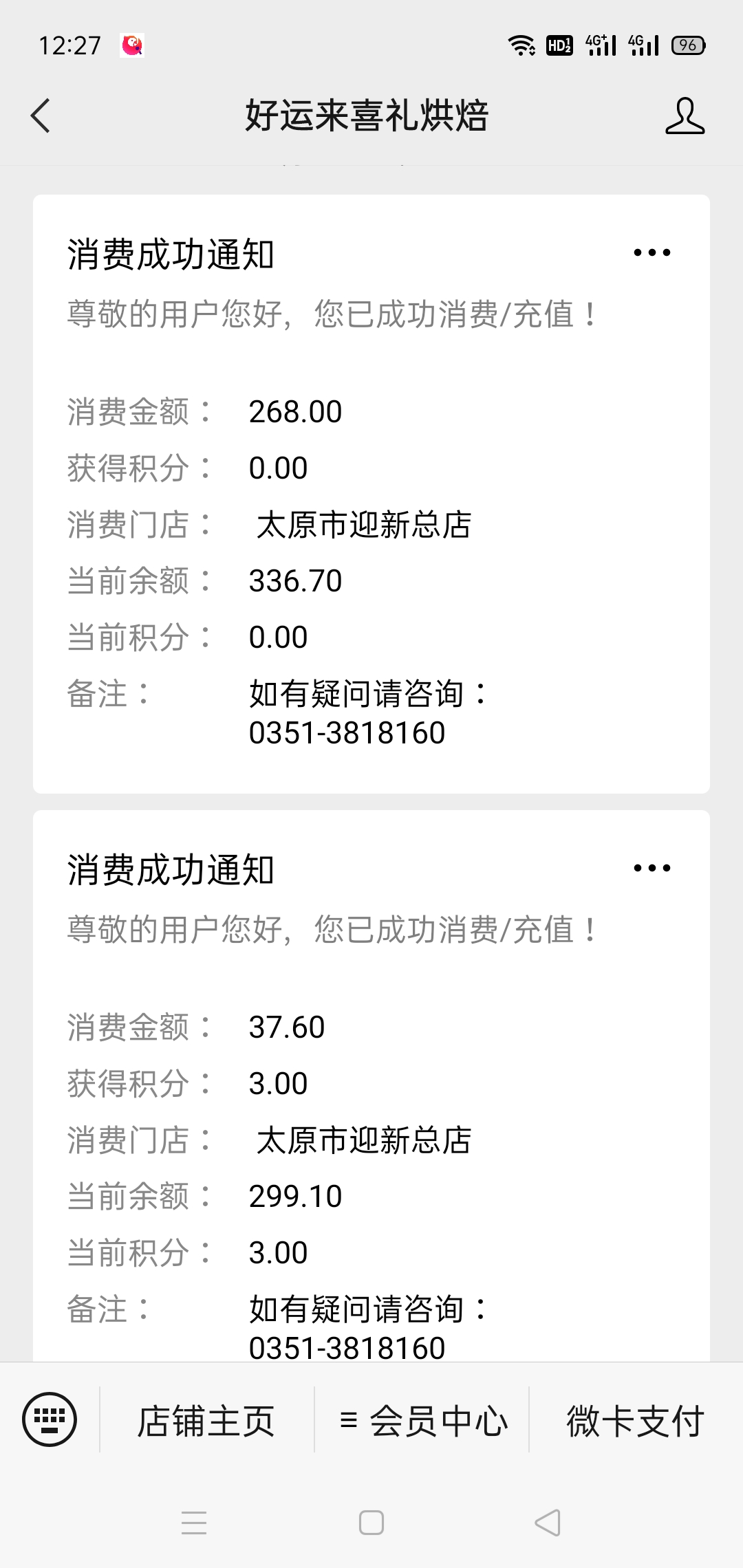Image resolution: width=743 pixels, height=1568 pixels.
Task: Switch to keyboard input mode
Action: click(x=50, y=1419)
